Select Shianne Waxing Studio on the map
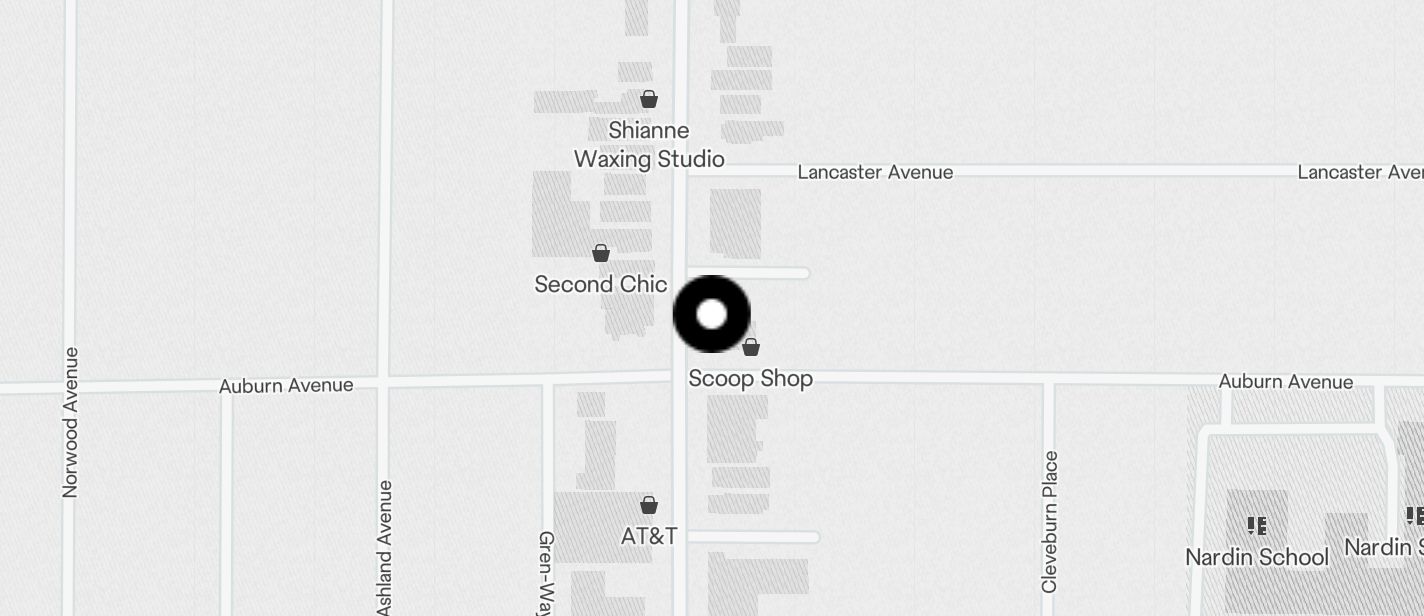 pos(649,100)
